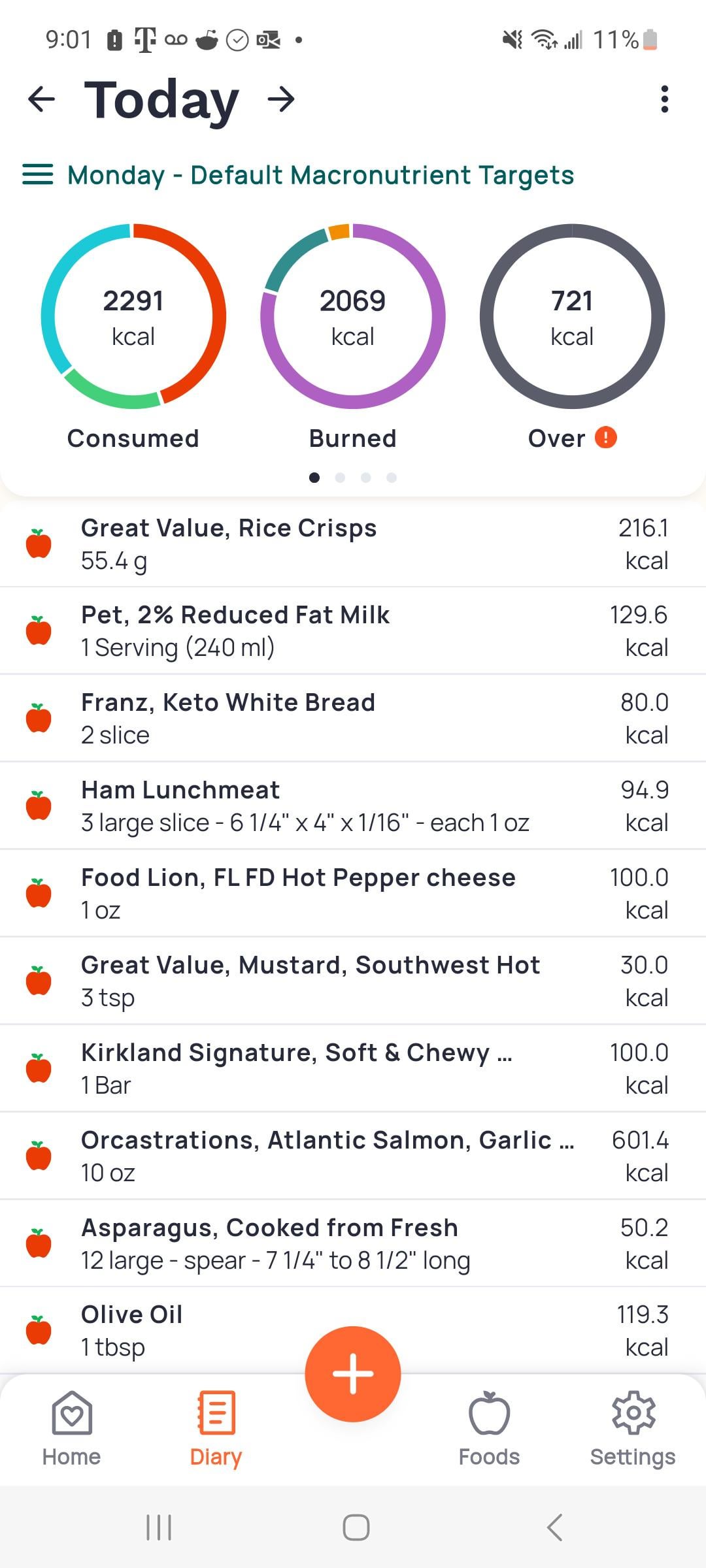This screenshot has height=1568, width=706.
Task: Open Asparagus Cooked from Fresh entry
Action: point(353,1243)
